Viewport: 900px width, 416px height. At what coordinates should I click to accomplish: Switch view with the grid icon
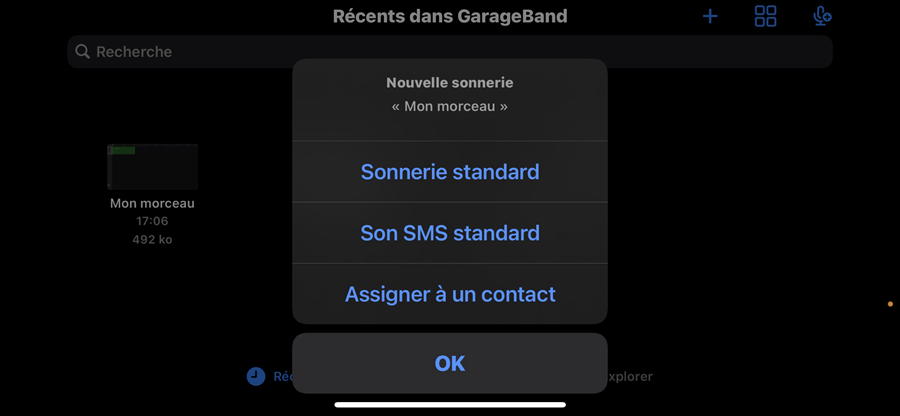click(x=765, y=16)
